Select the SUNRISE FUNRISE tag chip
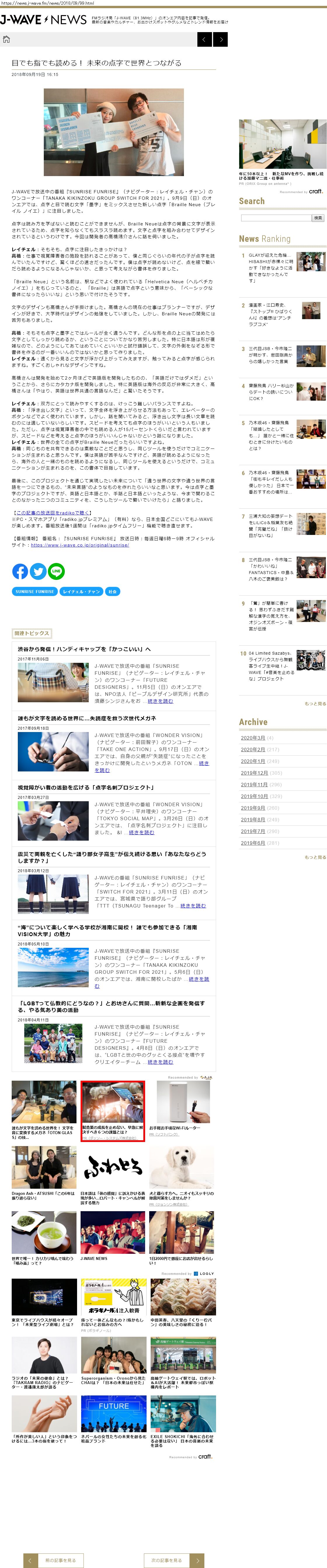This screenshot has width=327, height=1568. tap(35, 592)
